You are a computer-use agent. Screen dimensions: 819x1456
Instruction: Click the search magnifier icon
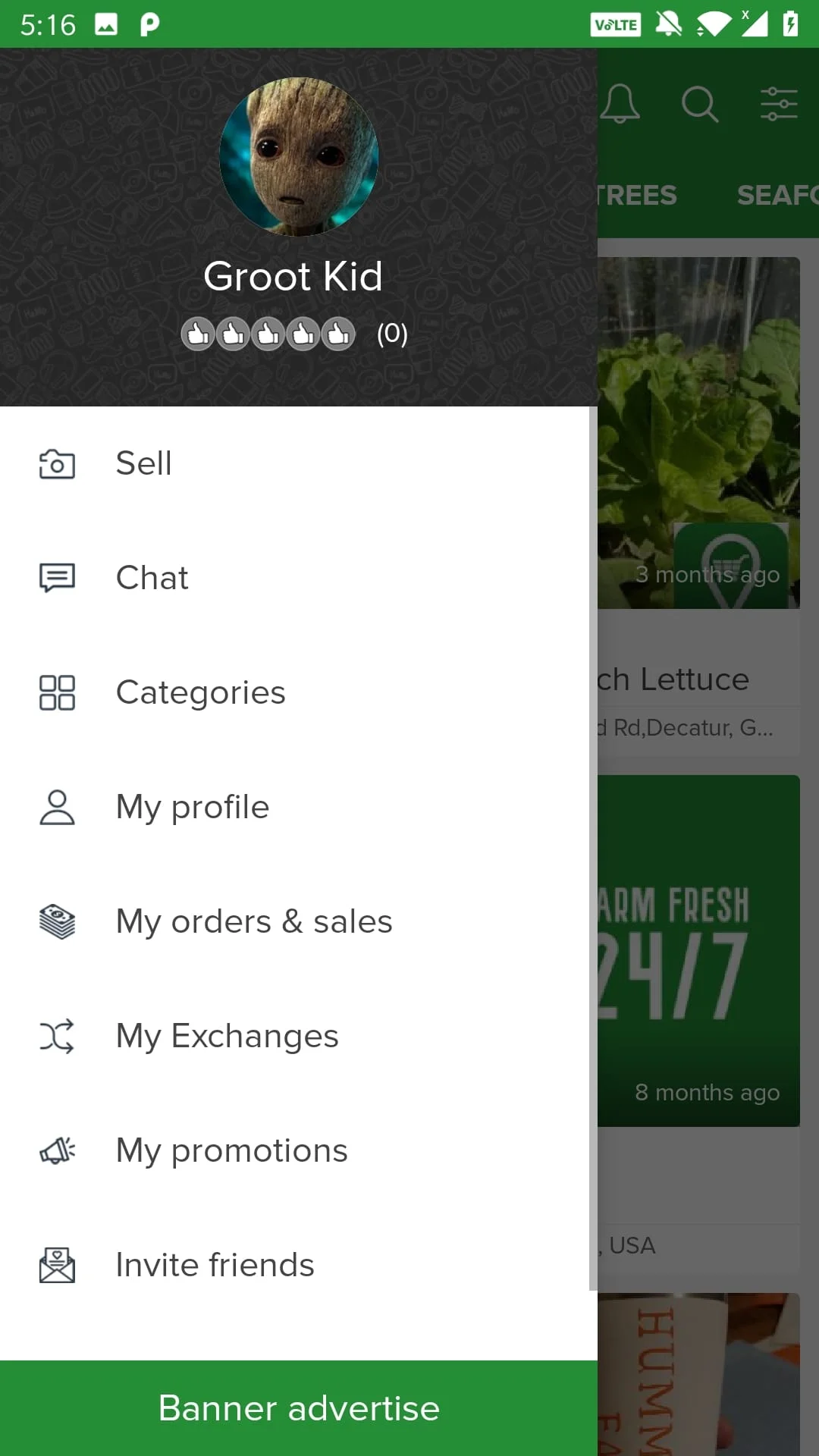[x=700, y=104]
